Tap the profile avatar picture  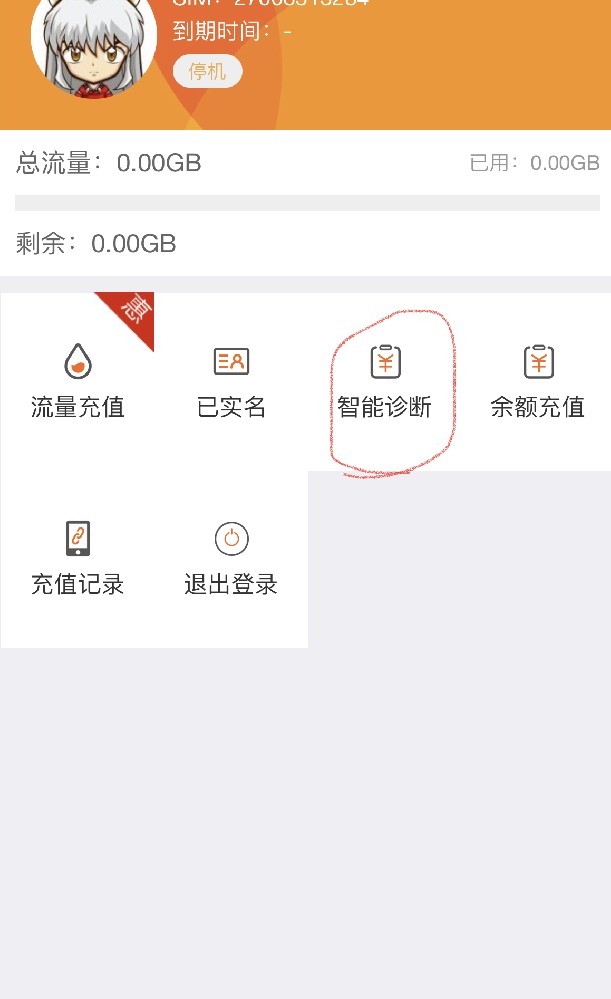pyautogui.click(x=93, y=45)
